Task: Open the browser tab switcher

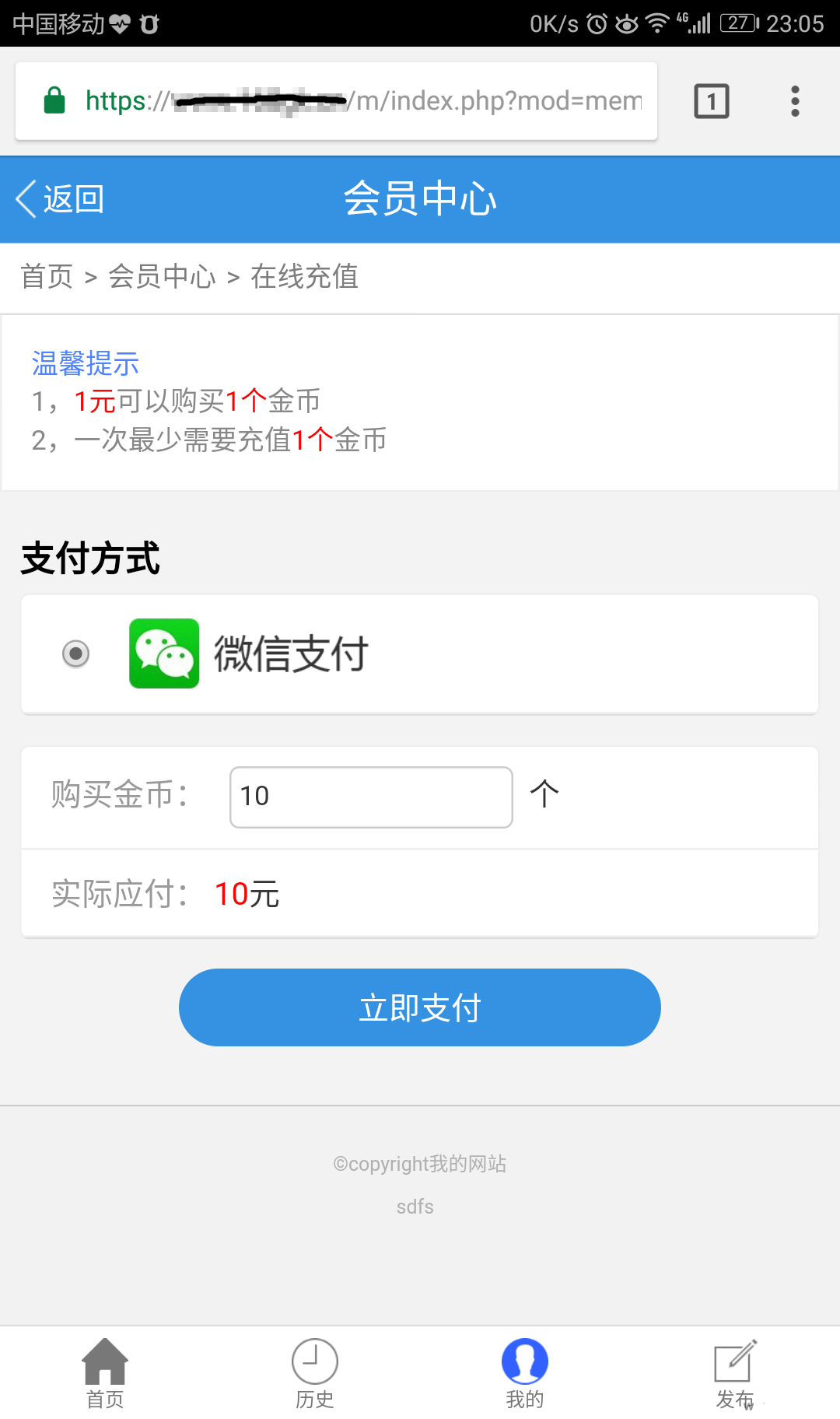Action: pos(711,101)
